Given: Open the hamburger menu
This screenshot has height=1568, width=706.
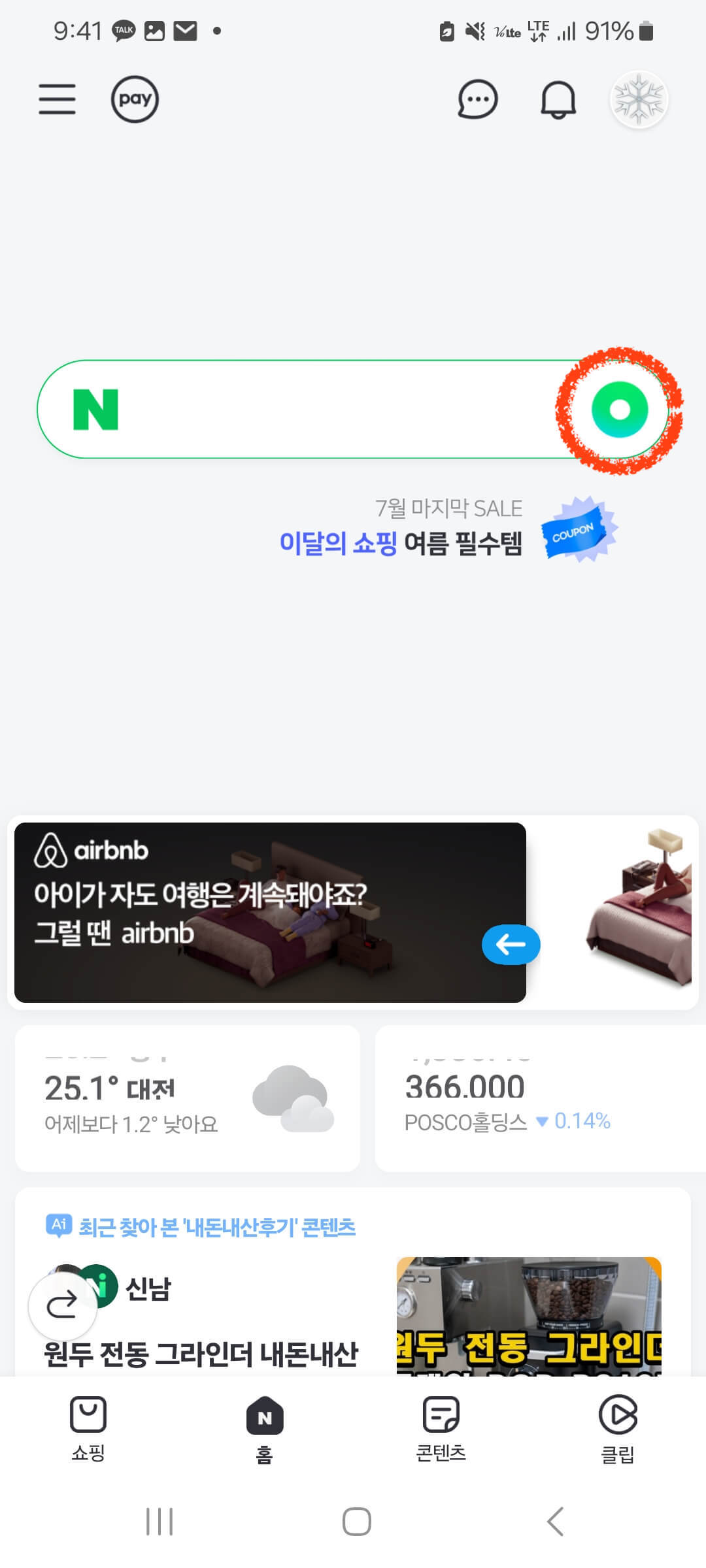Looking at the screenshot, I should click(56, 99).
